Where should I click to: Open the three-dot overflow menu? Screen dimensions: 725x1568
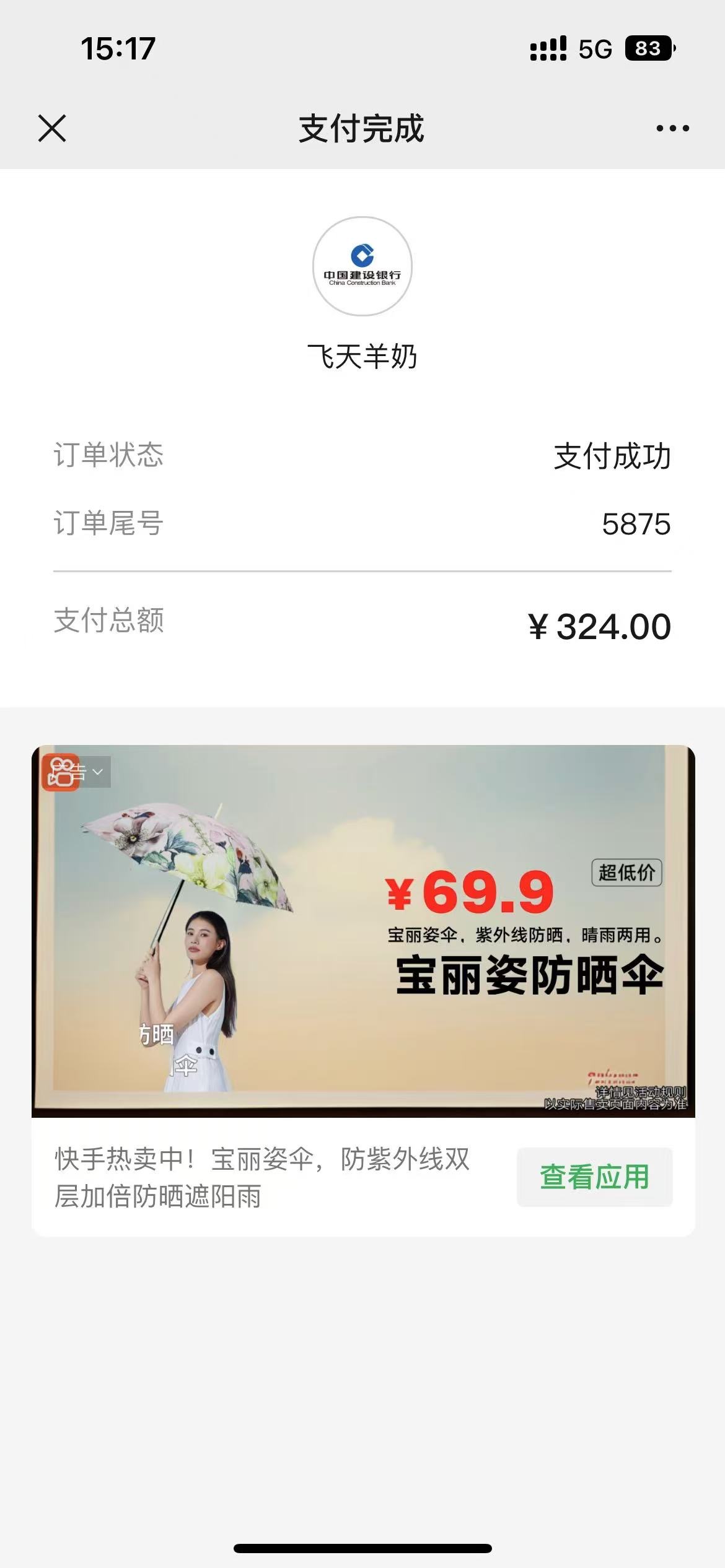pyautogui.click(x=672, y=128)
